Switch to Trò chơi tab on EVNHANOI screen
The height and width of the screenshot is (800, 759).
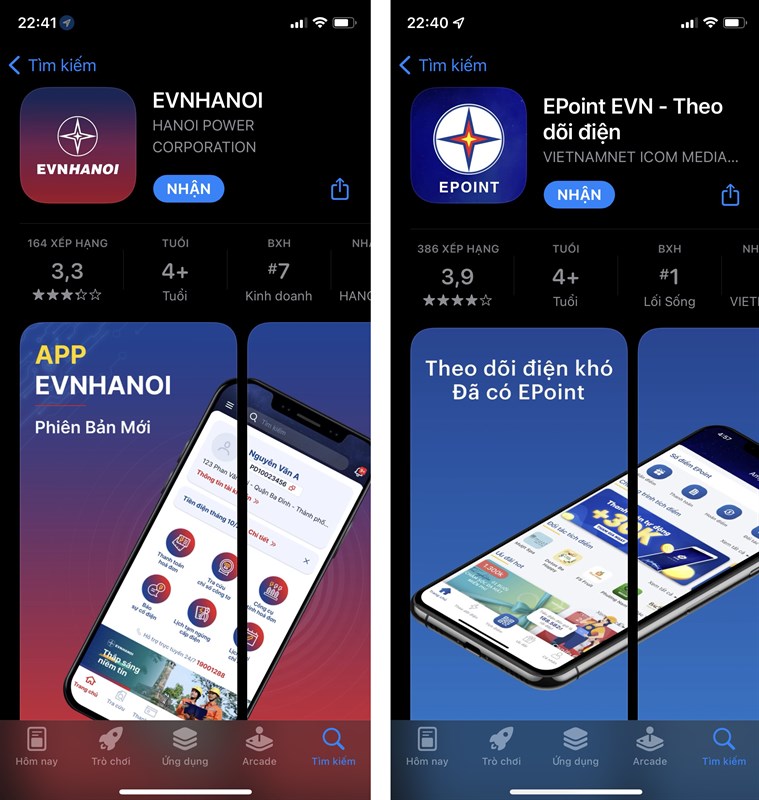pos(110,746)
